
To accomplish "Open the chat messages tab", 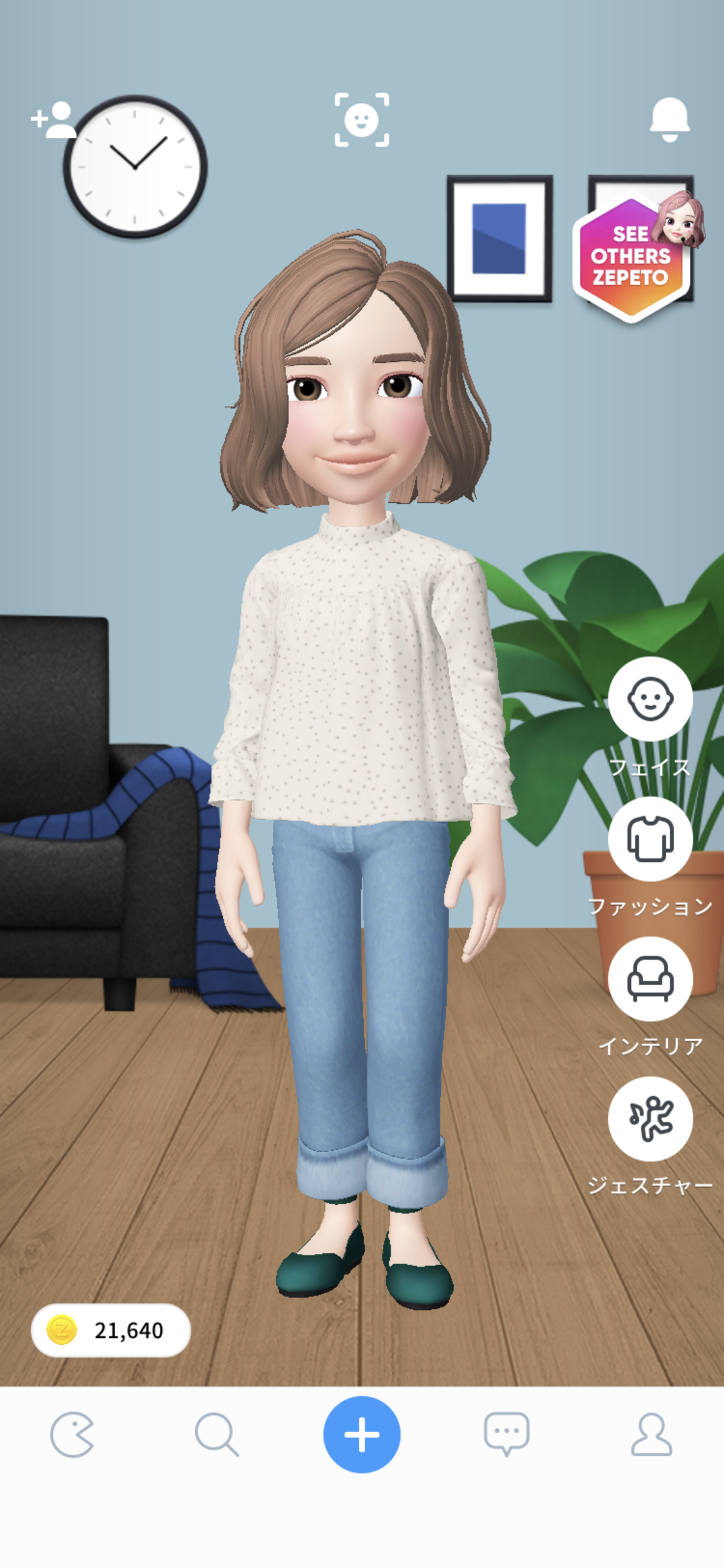I will pyautogui.click(x=506, y=1434).
